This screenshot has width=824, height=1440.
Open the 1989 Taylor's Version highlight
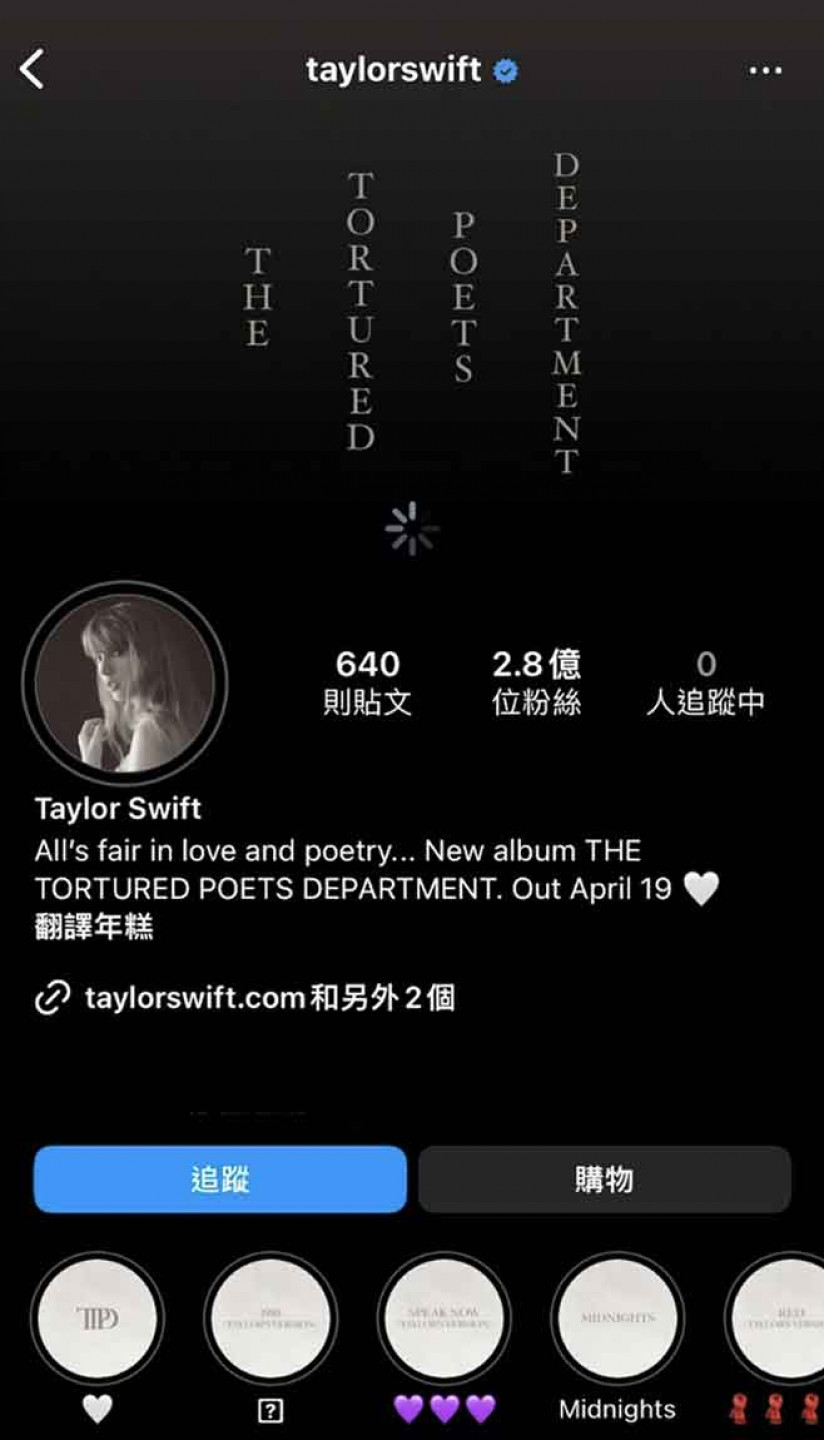pyautogui.click(x=270, y=1319)
